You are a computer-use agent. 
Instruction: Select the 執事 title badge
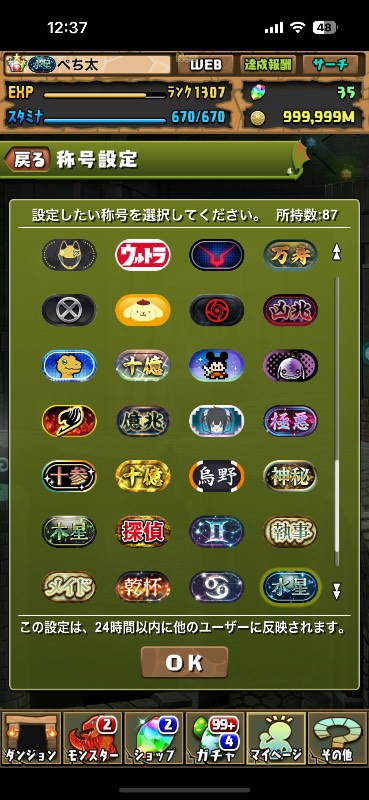click(x=290, y=532)
